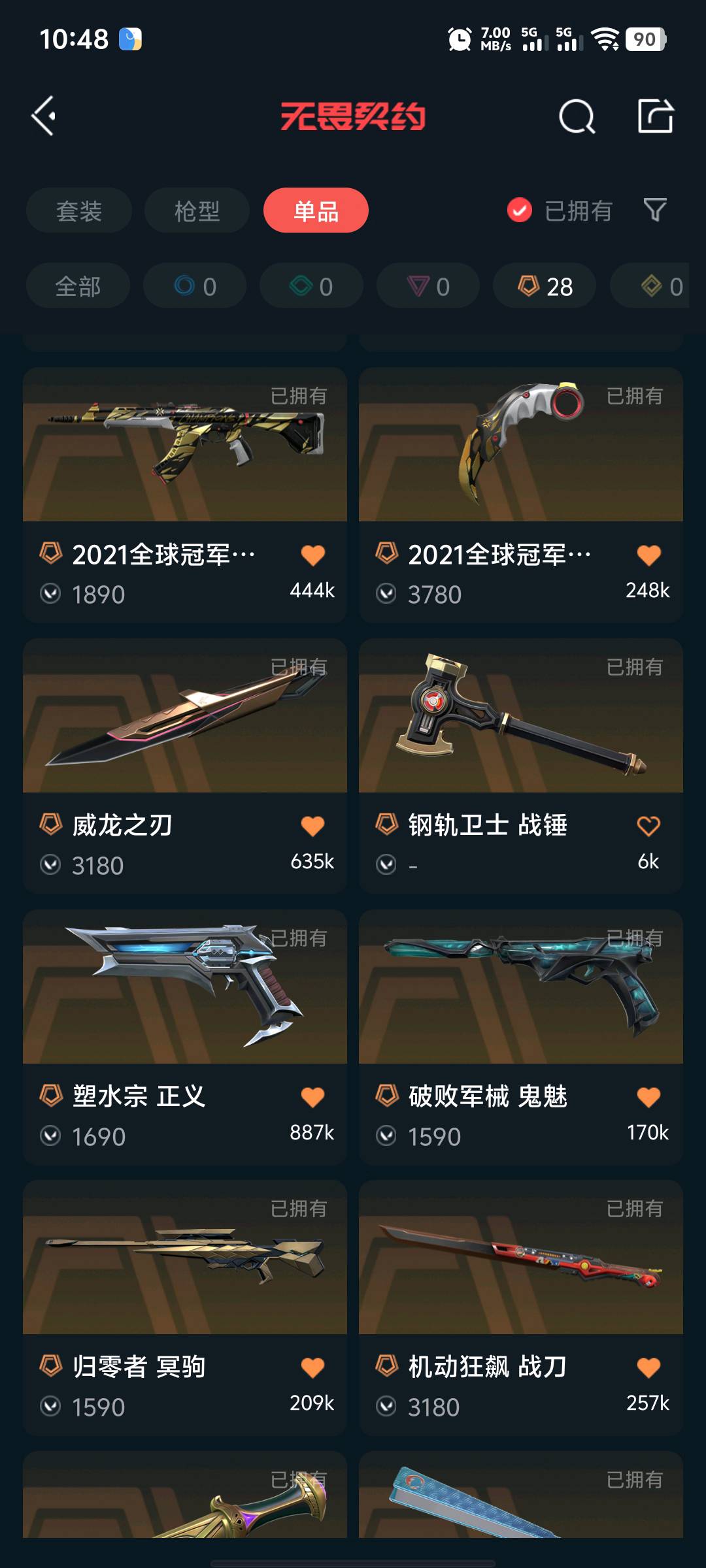Image resolution: width=706 pixels, height=1568 pixels.
Task: Open the search icon
Action: pyautogui.click(x=577, y=117)
